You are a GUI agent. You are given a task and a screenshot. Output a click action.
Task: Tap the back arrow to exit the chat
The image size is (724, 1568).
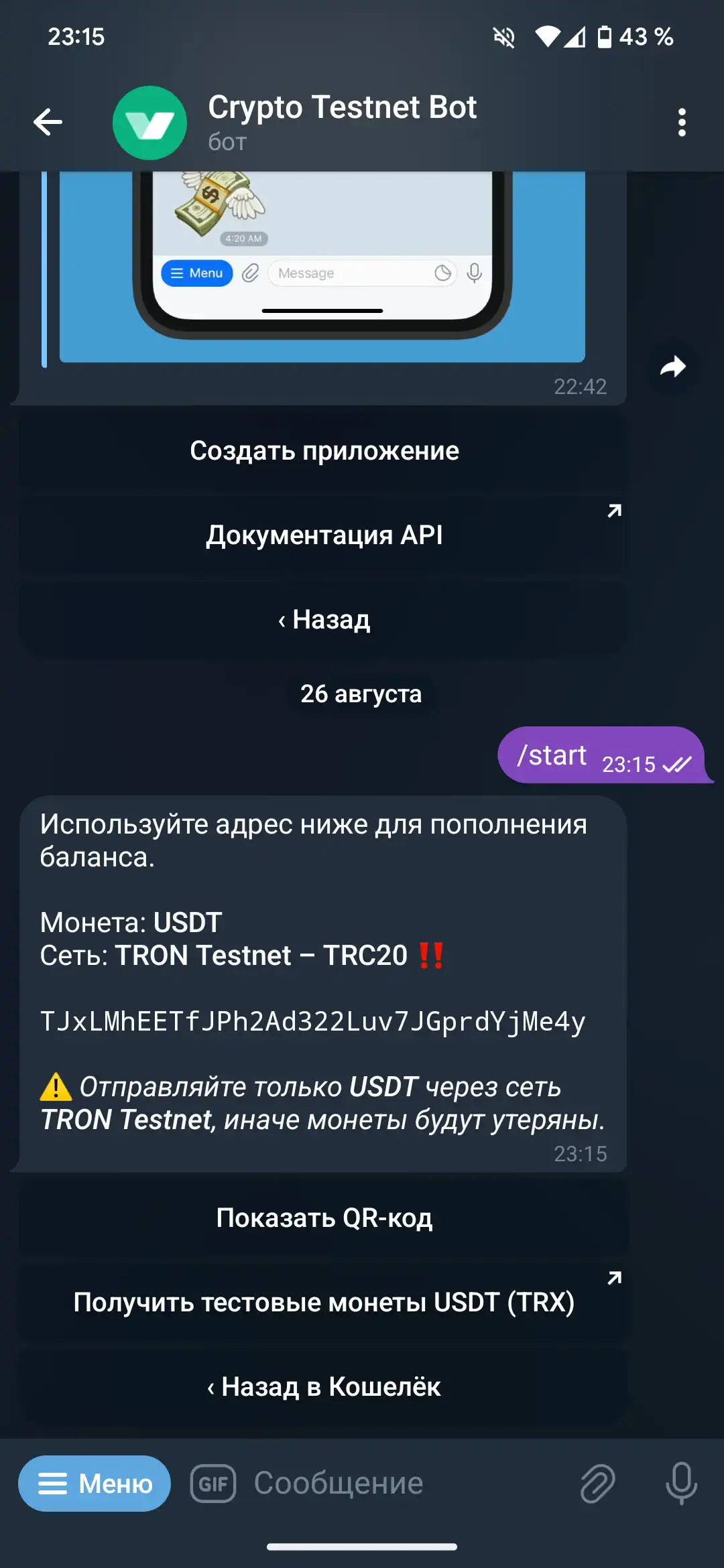48,121
